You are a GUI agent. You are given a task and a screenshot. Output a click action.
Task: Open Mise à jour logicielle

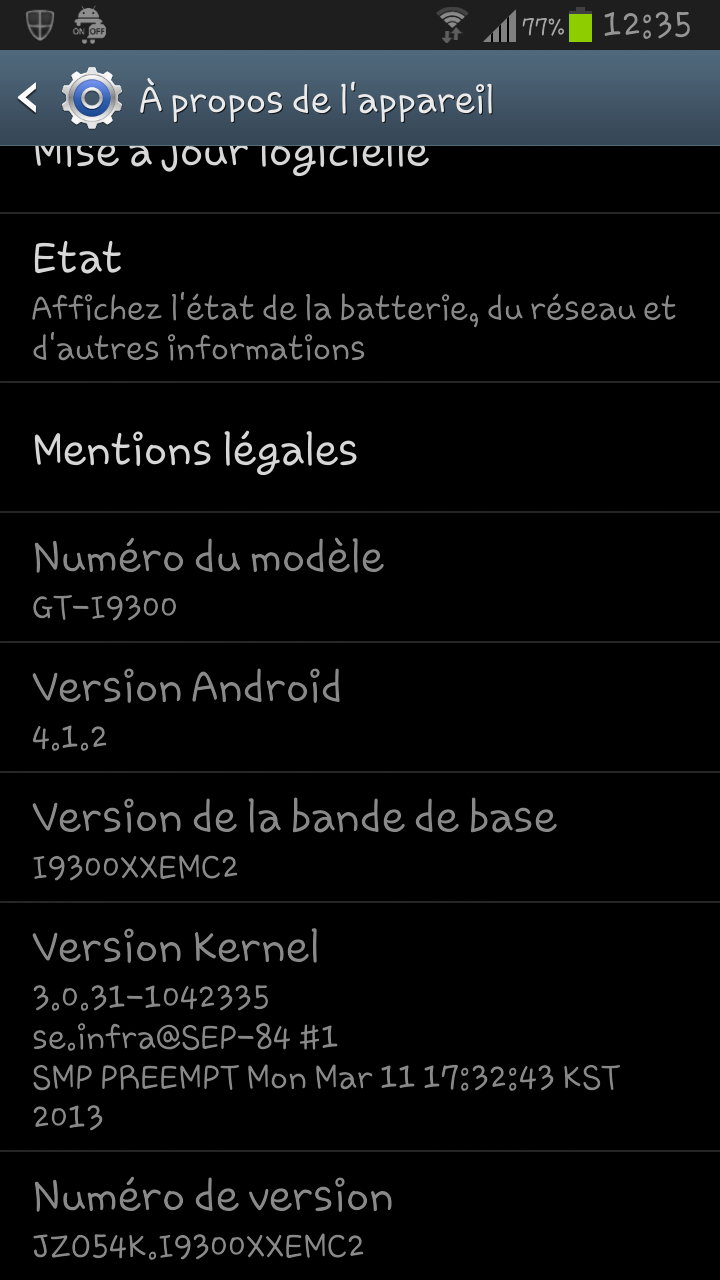click(x=360, y=172)
